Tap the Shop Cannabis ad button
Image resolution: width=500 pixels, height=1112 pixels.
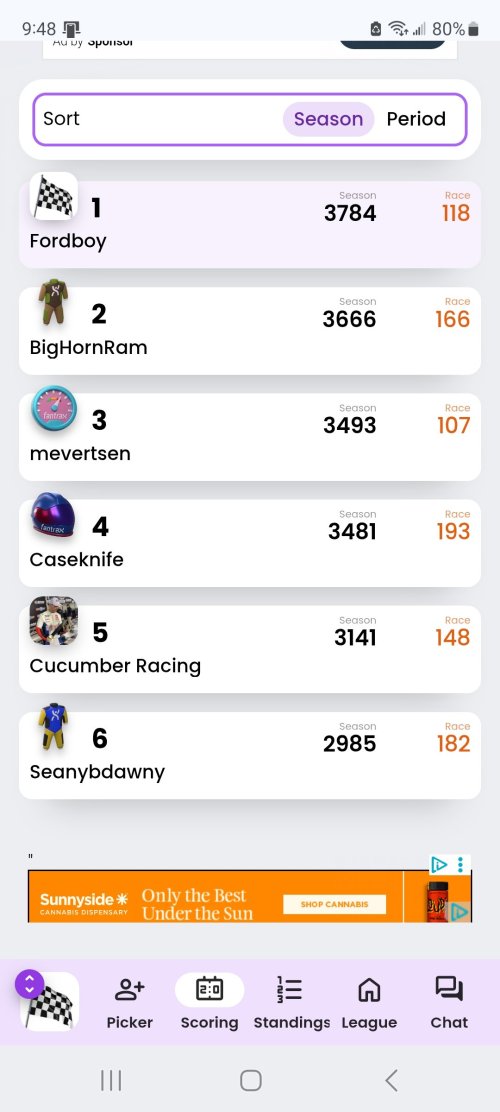coord(335,904)
